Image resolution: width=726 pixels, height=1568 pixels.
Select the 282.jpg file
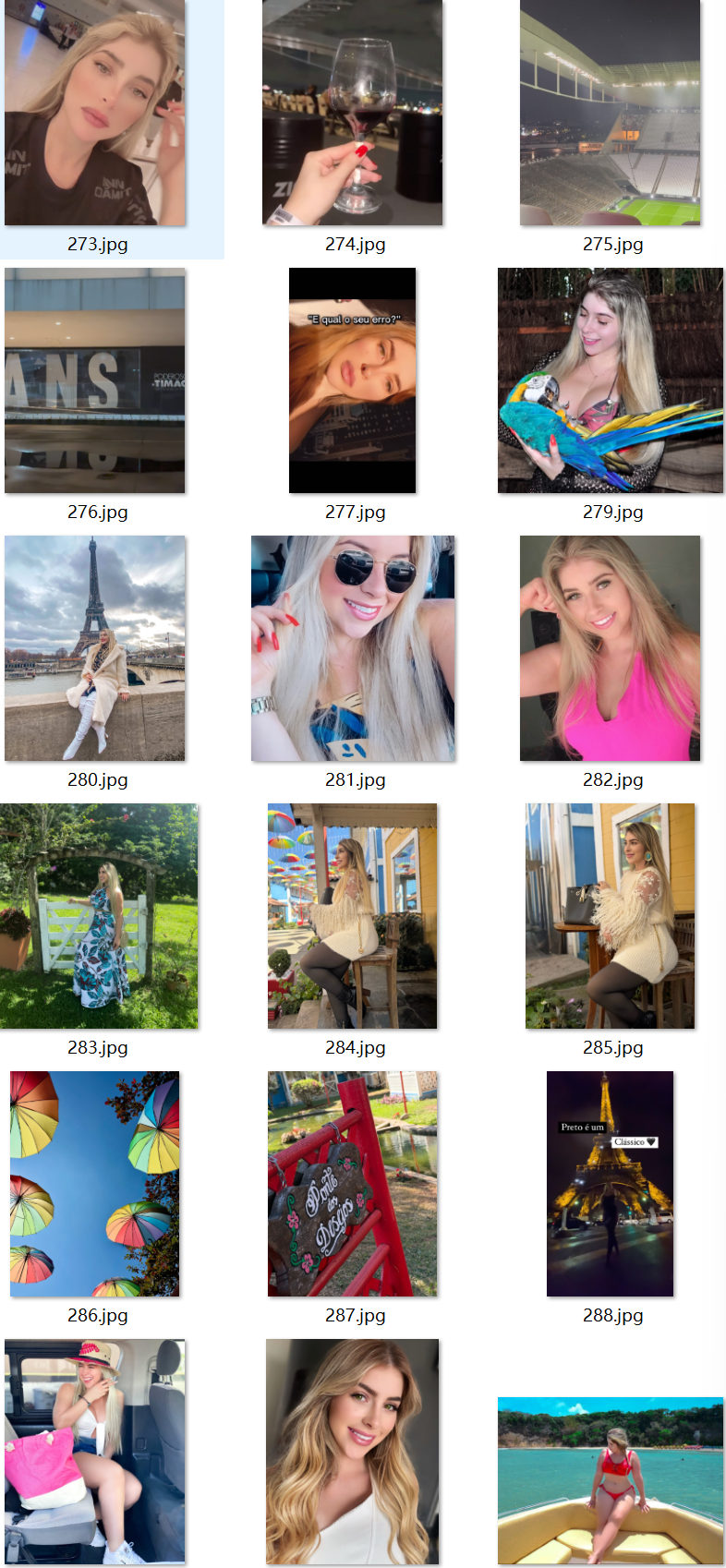pos(611,648)
